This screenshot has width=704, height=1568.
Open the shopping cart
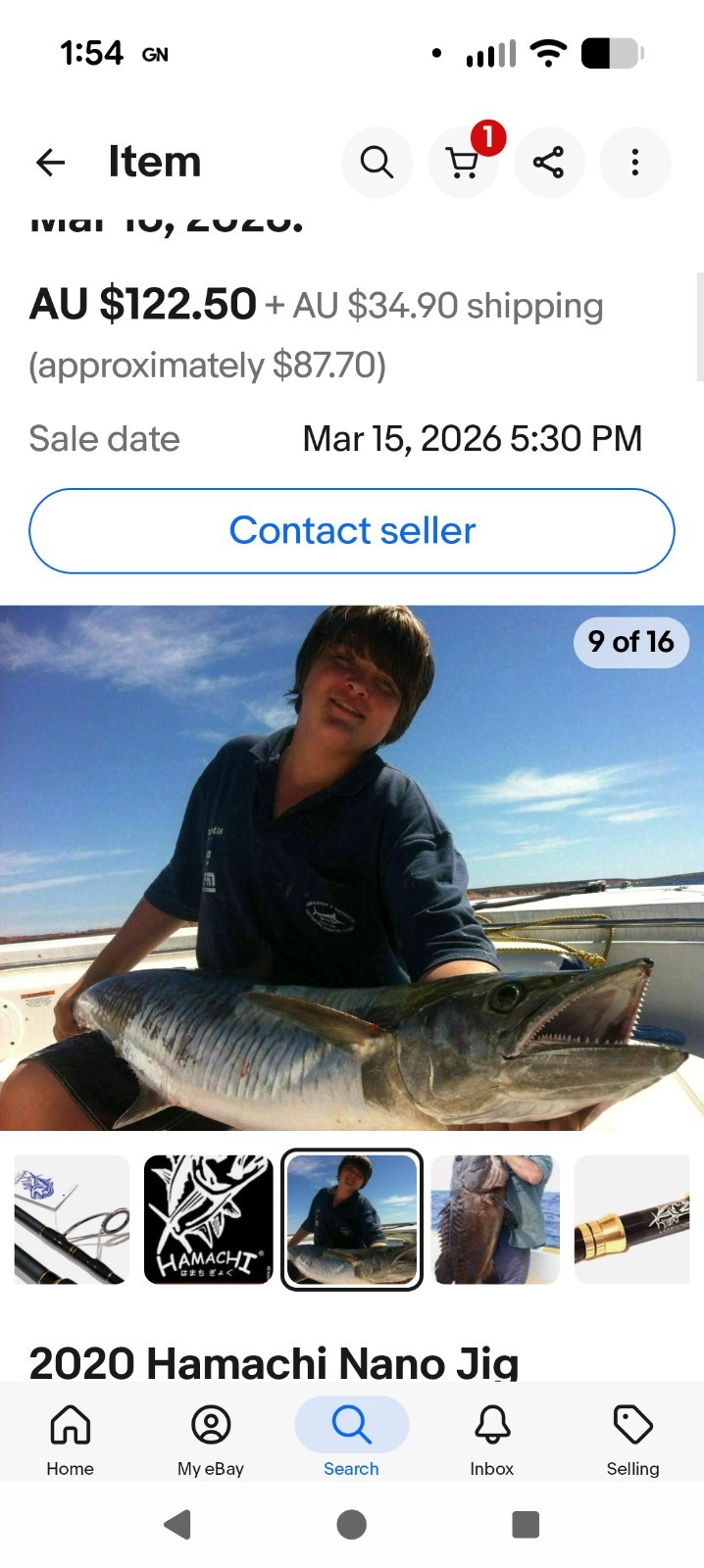coord(463,162)
